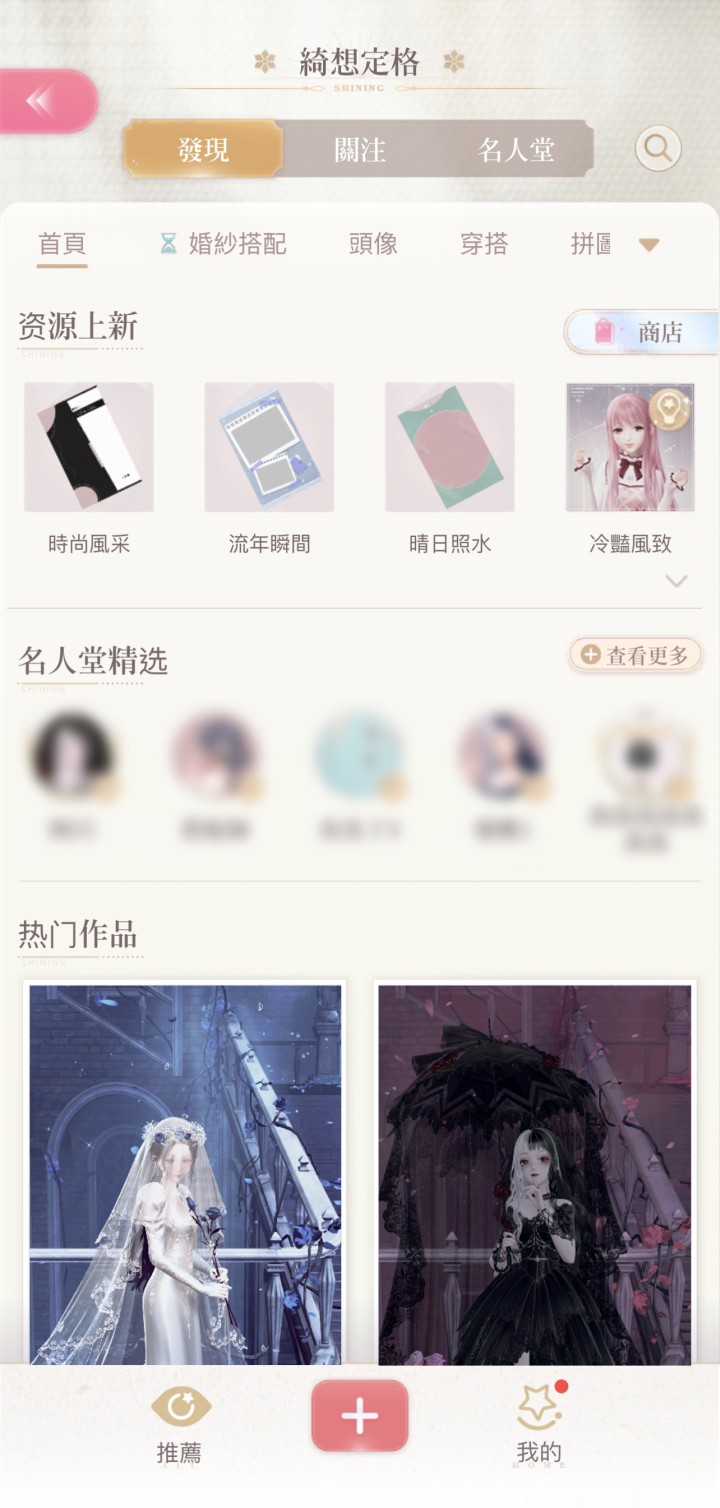Image resolution: width=720 pixels, height=1508 pixels.
Task: Open the 商店 shop button
Action: point(642,332)
